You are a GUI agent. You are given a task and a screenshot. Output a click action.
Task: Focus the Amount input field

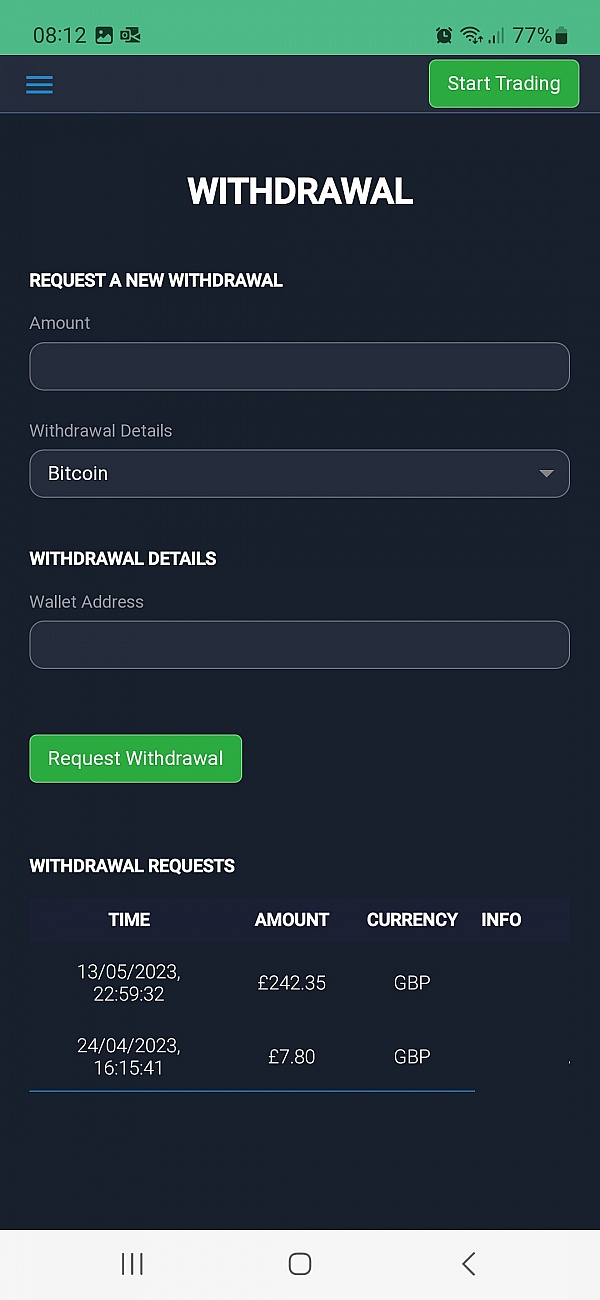pyautogui.click(x=300, y=366)
